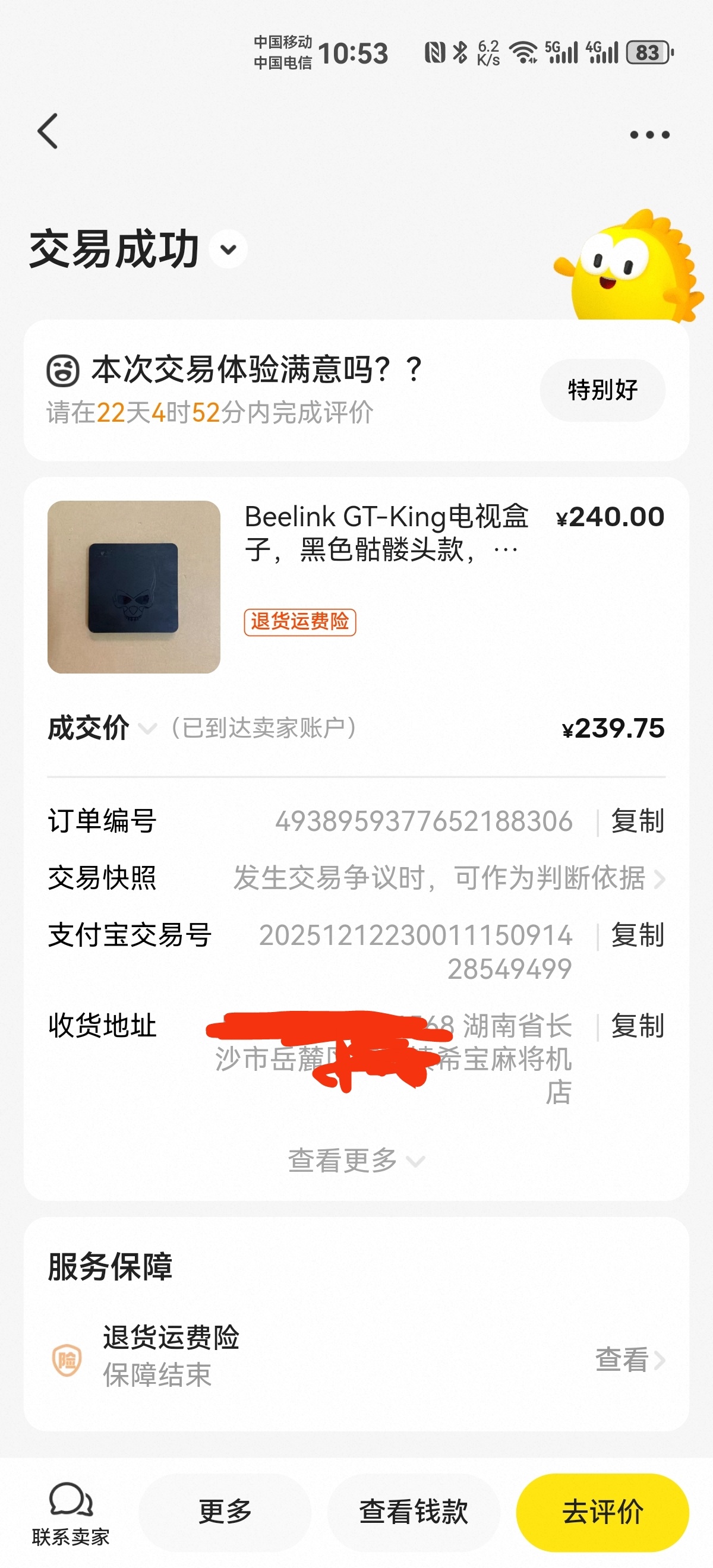Expand 查看更多 order details
The height and width of the screenshot is (1568, 713).
[x=355, y=1160]
